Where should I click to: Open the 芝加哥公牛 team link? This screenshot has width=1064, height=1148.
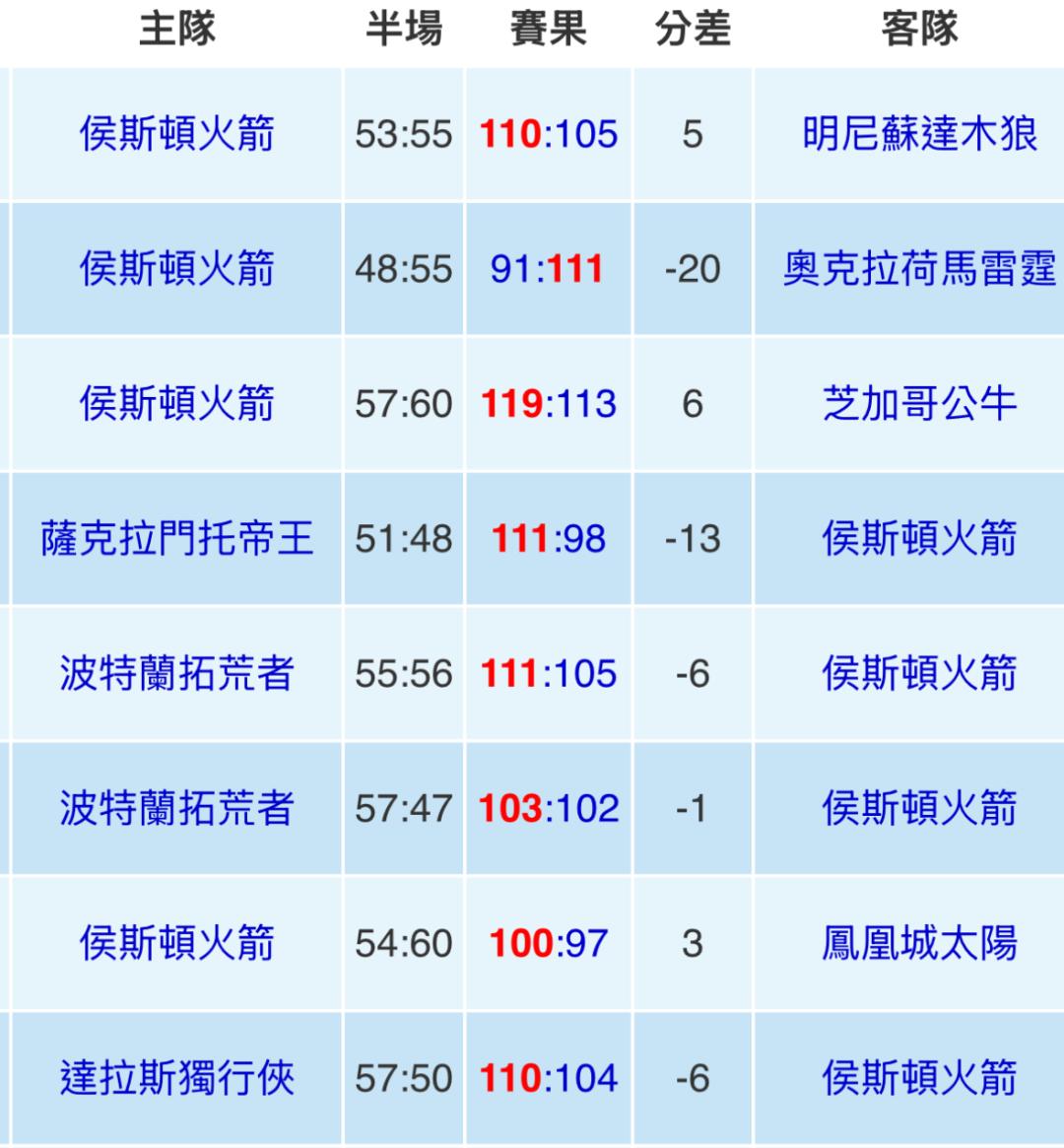919,403
